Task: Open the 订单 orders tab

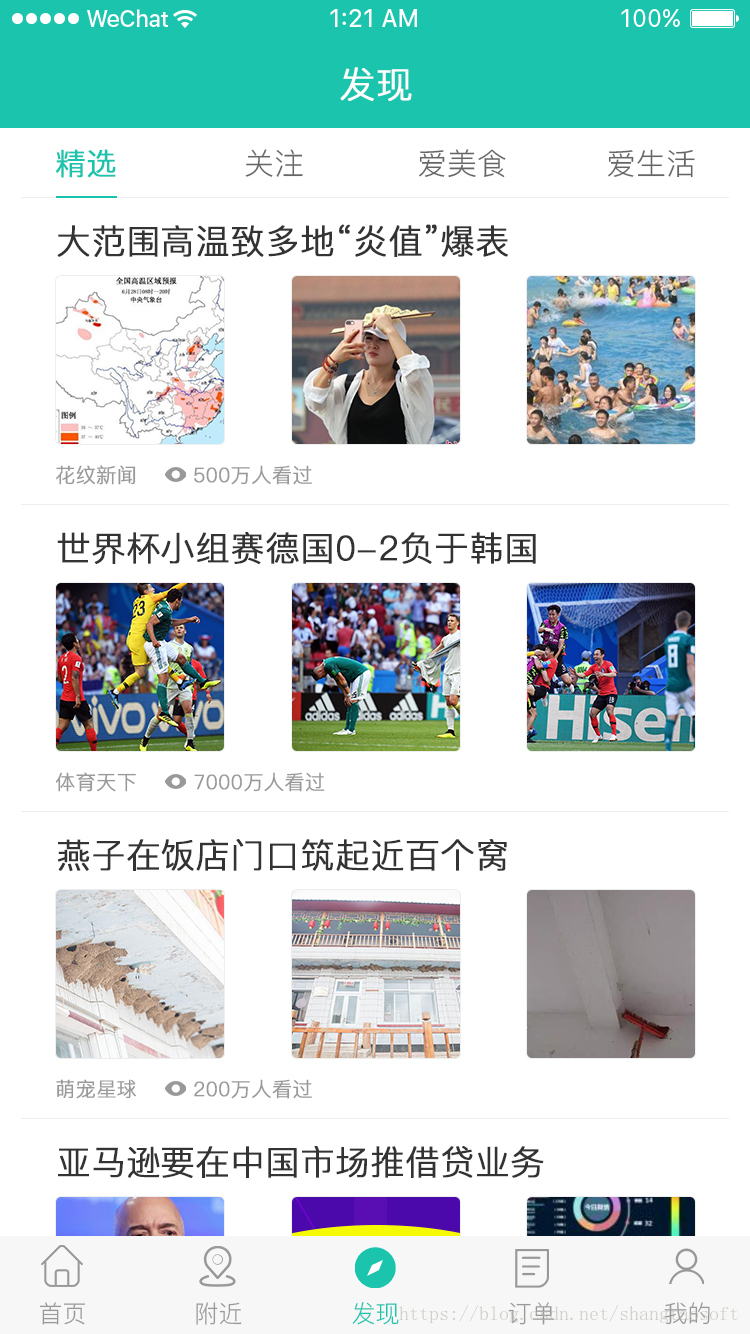Action: point(531,1286)
